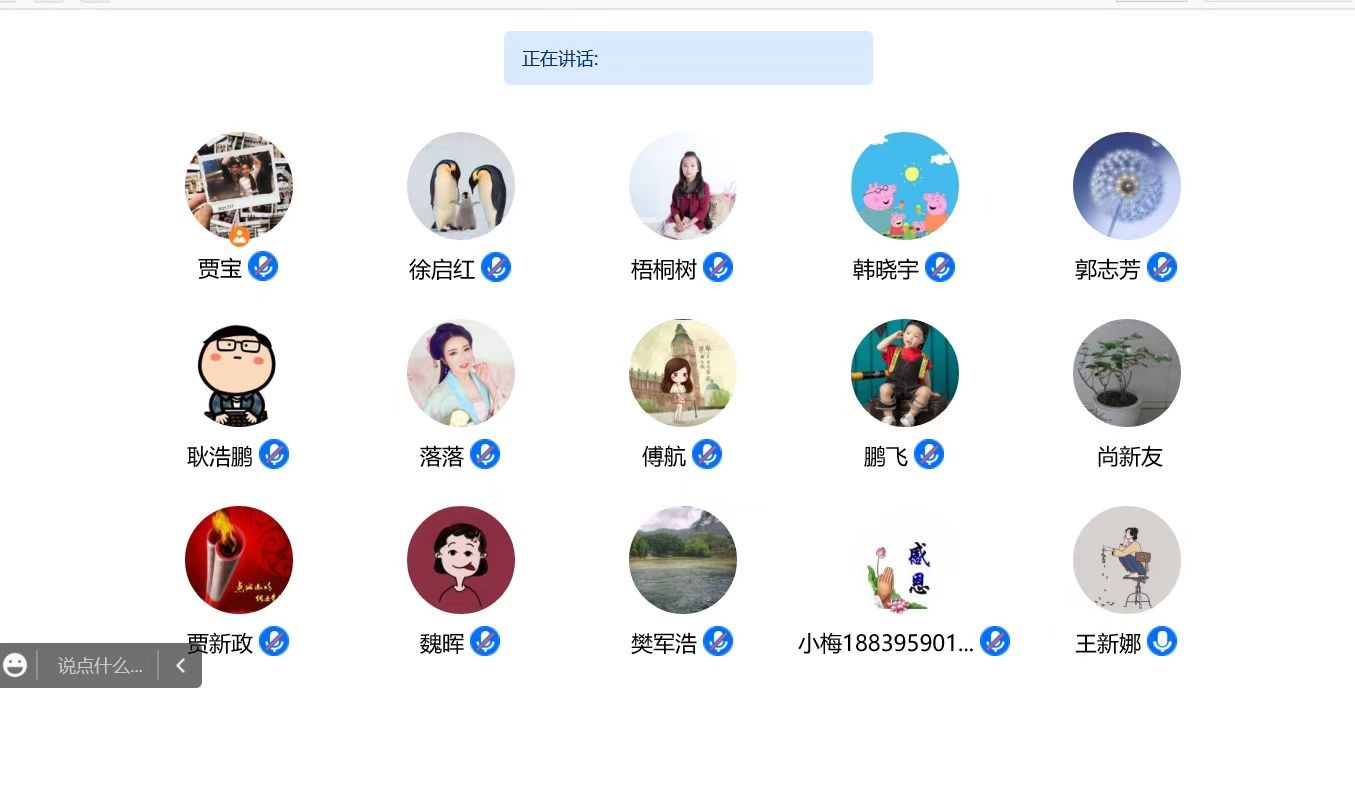Select 落落's participant avatar
Screen dimensions: 1355x791
[461, 373]
